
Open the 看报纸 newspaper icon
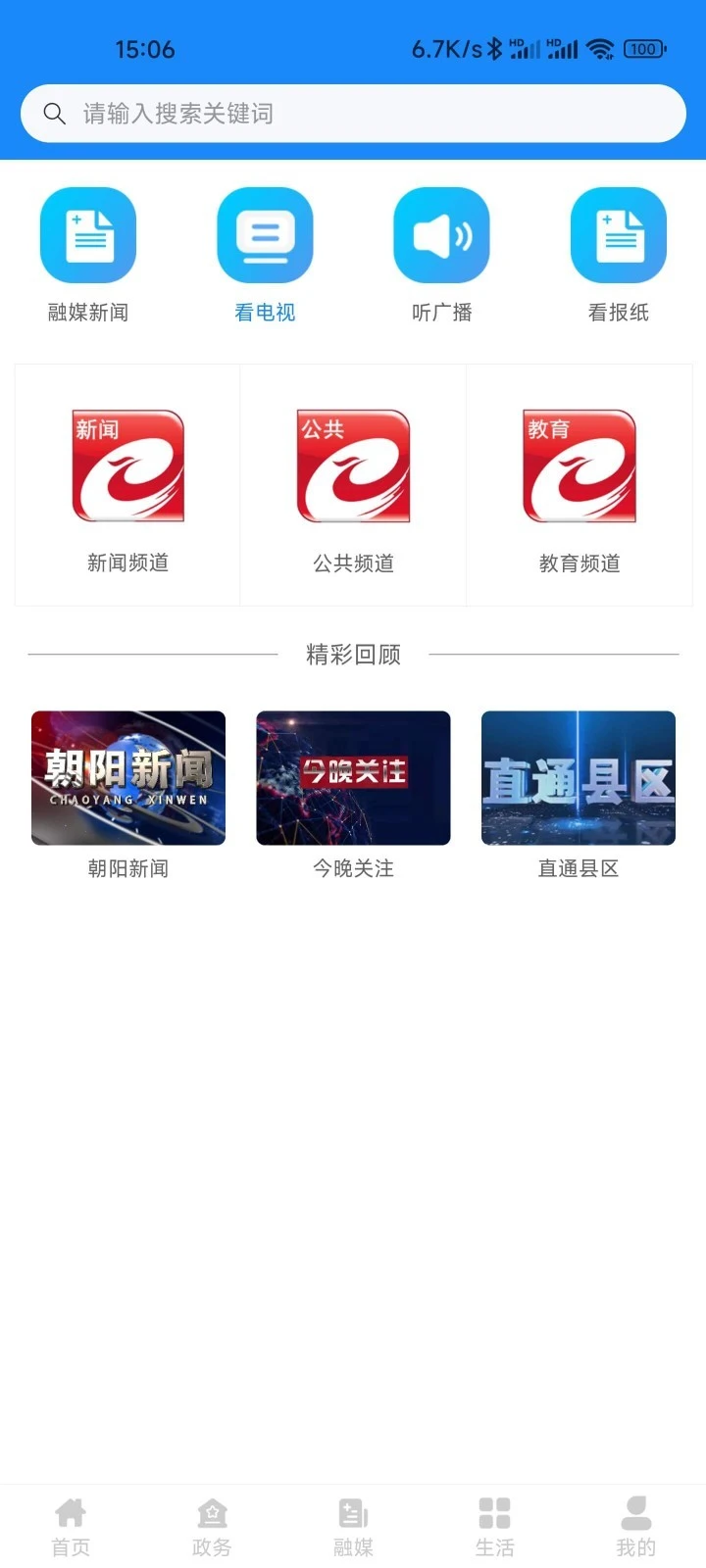point(618,233)
